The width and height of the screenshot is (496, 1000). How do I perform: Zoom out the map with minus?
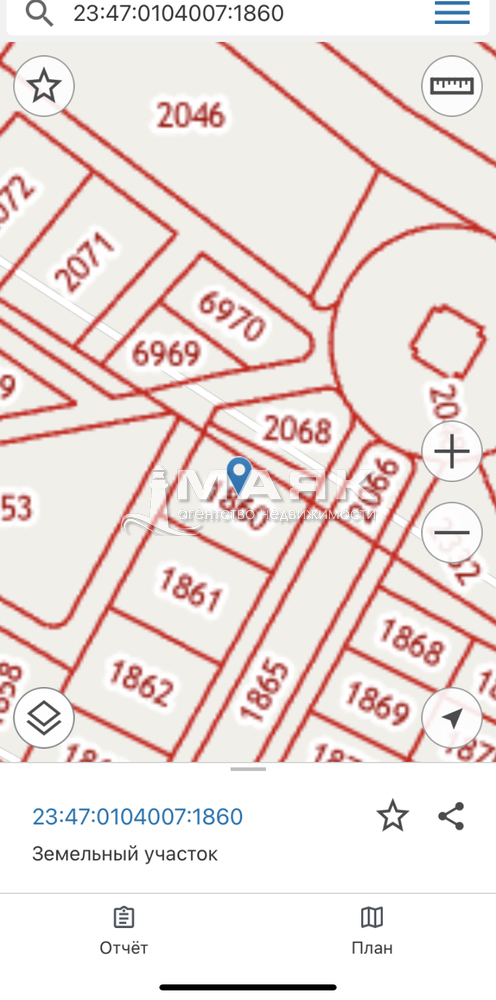pos(452,533)
